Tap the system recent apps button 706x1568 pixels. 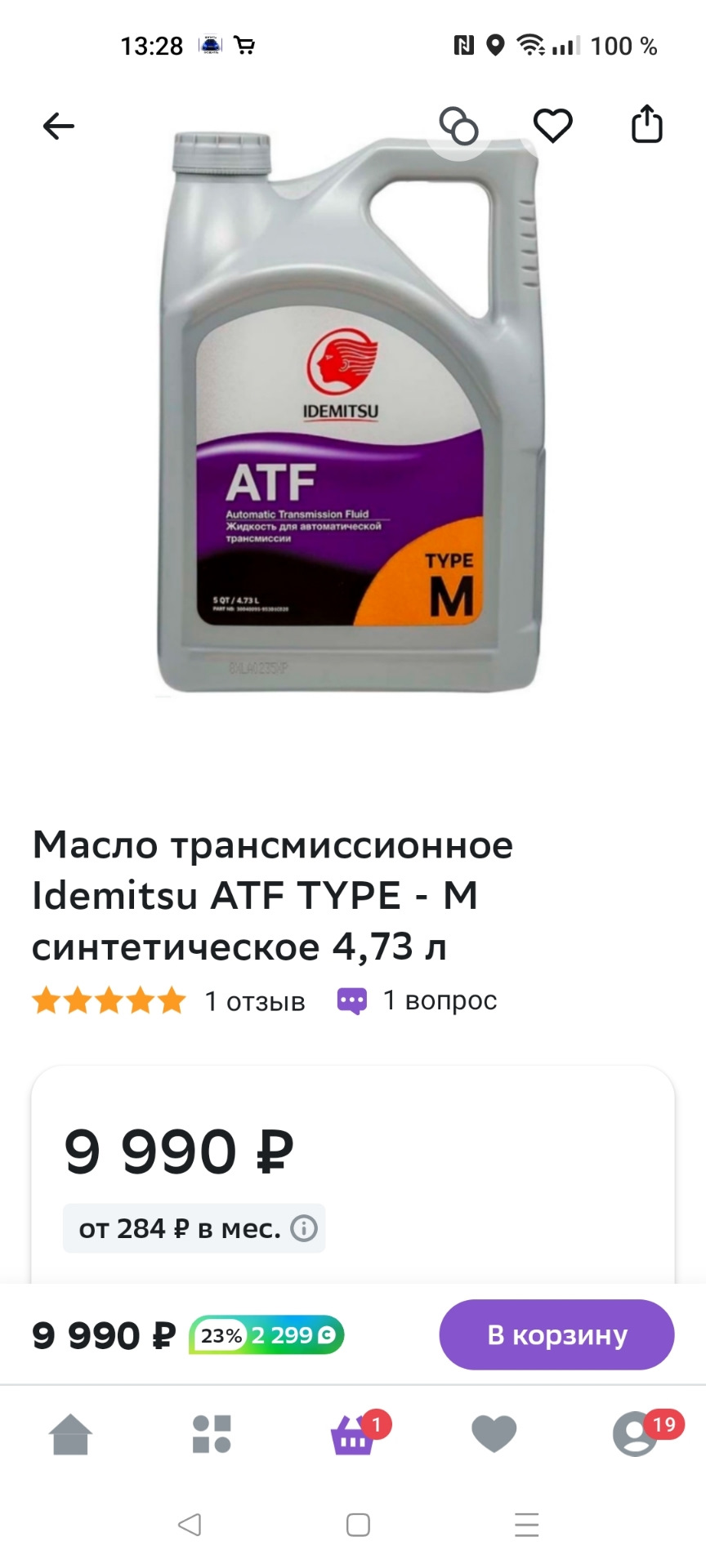[526, 1525]
